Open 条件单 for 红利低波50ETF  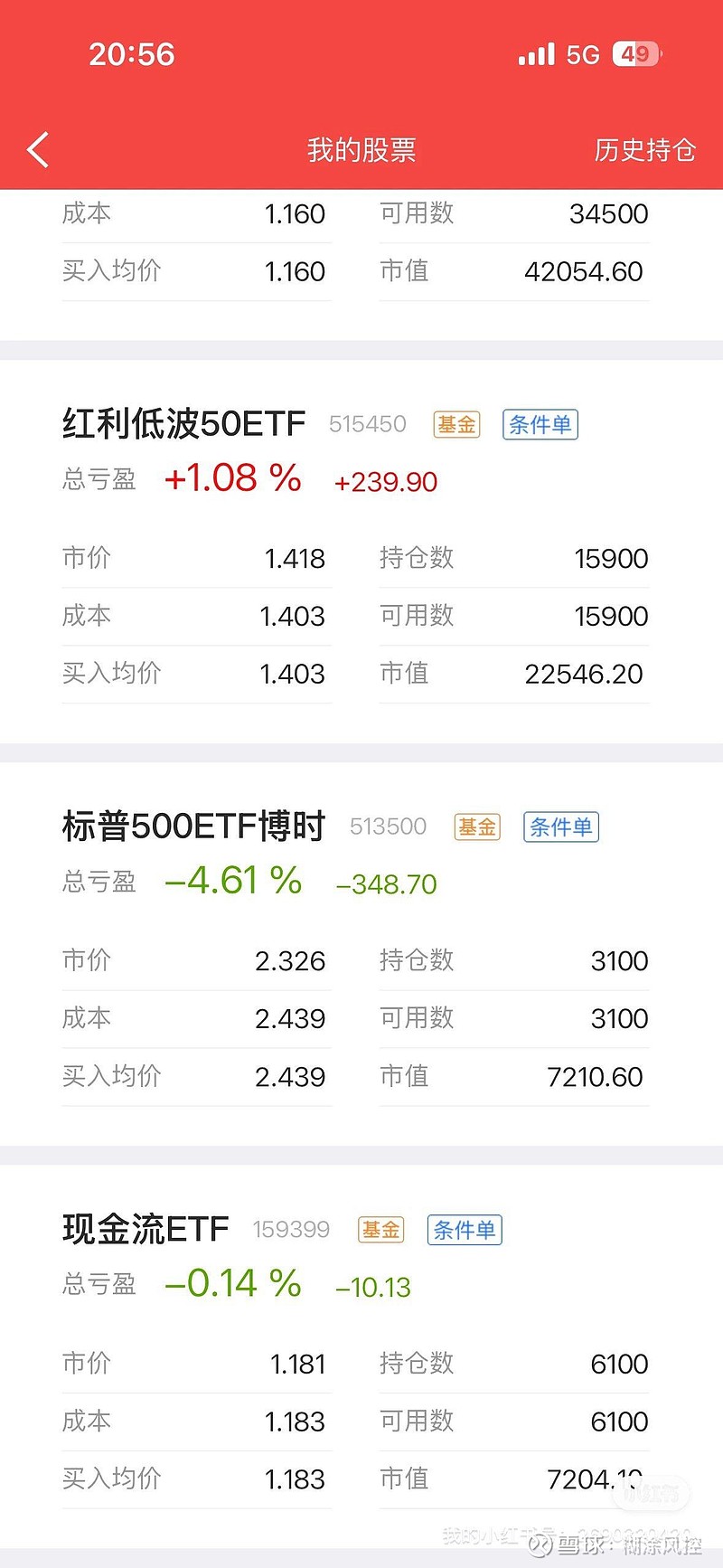tap(540, 424)
